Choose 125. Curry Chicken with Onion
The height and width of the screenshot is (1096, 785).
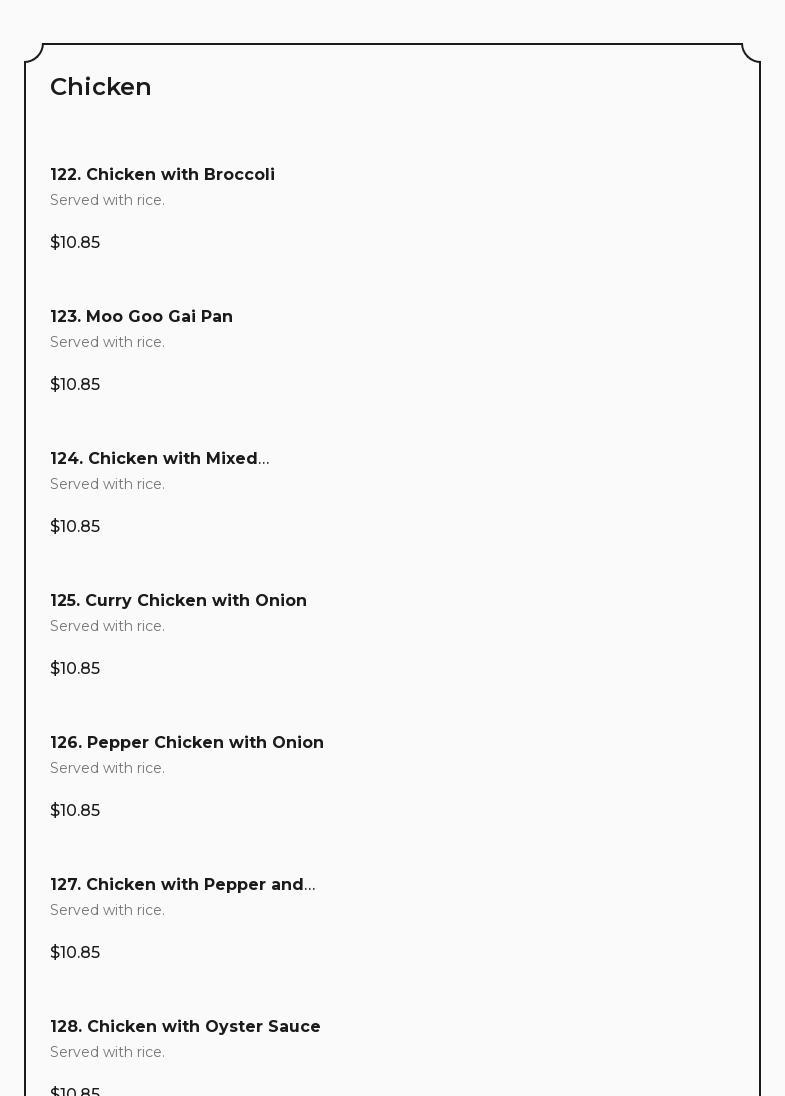pos(178,601)
